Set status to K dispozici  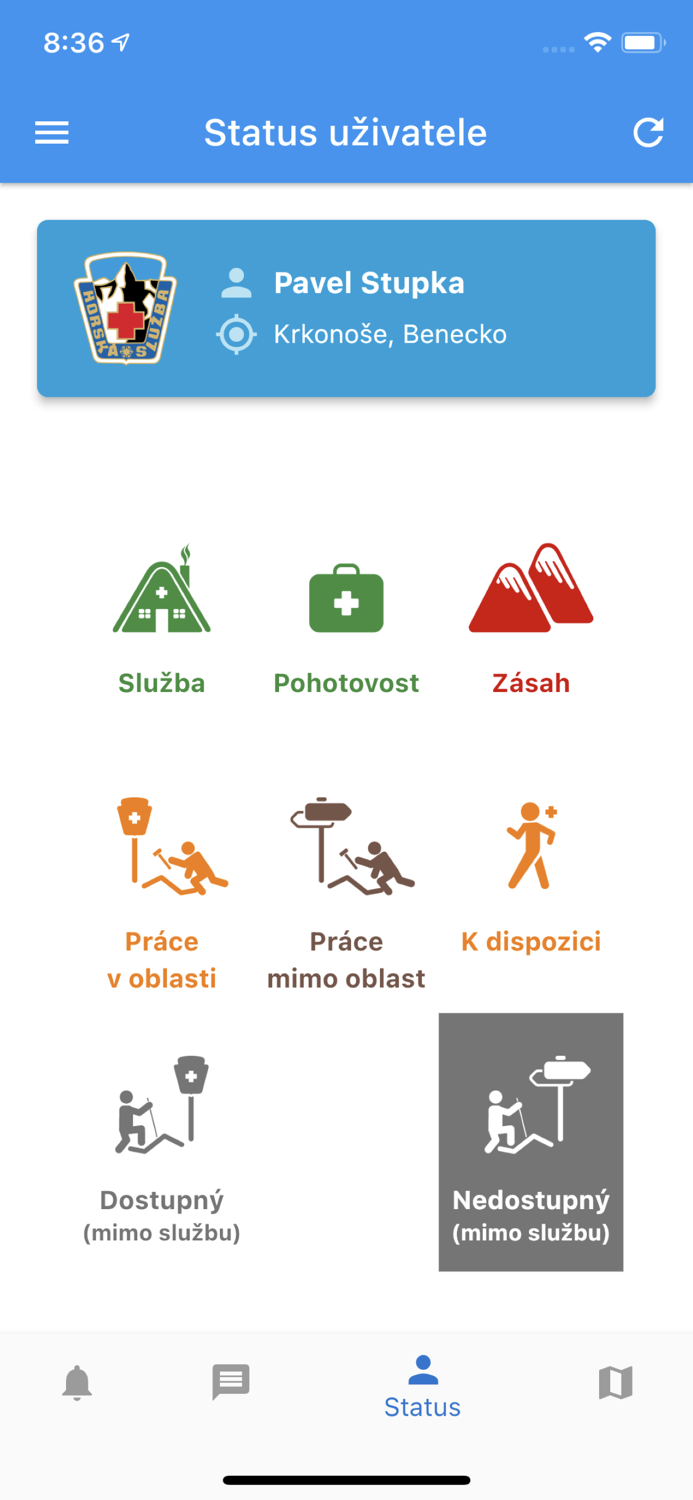click(x=531, y=880)
